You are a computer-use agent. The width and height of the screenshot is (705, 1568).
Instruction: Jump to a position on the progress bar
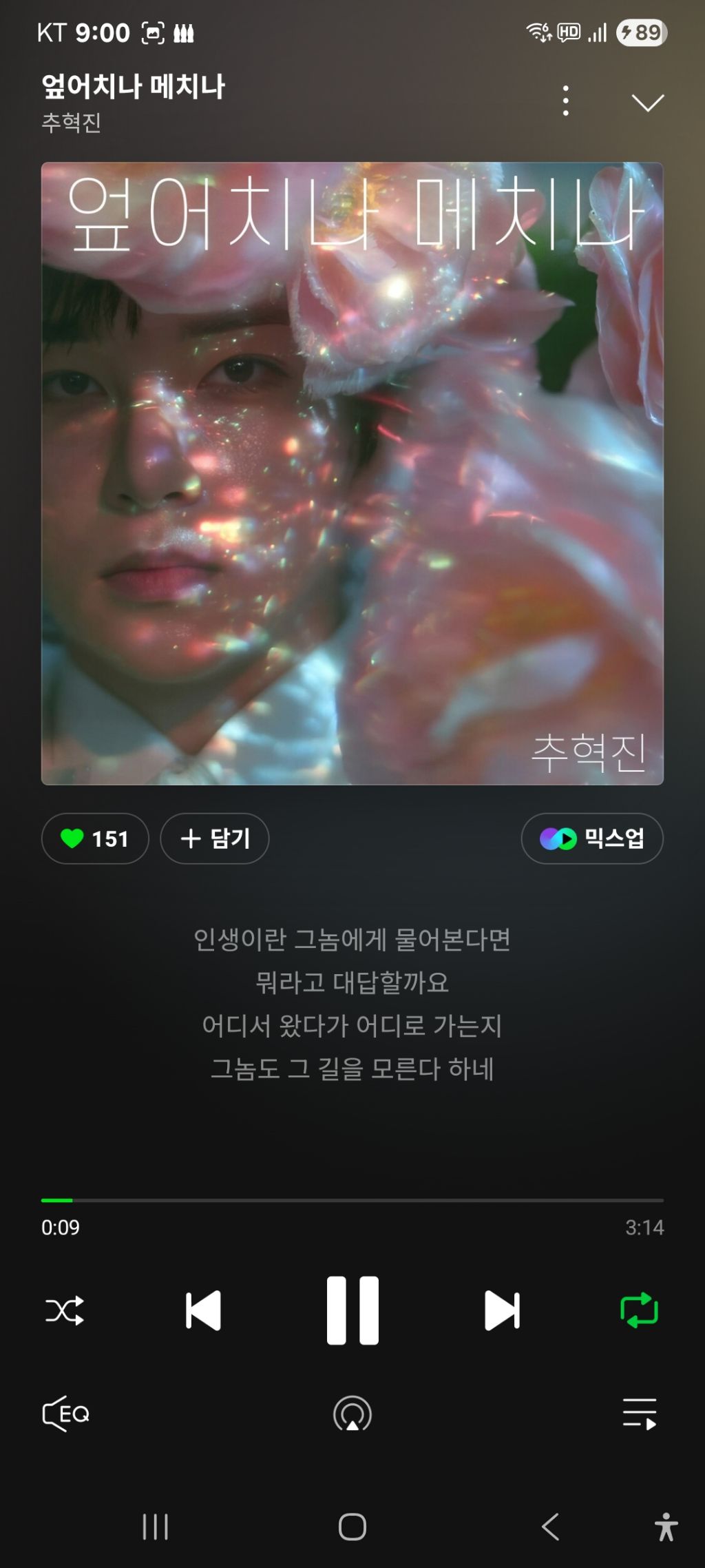pyautogui.click(x=352, y=1200)
